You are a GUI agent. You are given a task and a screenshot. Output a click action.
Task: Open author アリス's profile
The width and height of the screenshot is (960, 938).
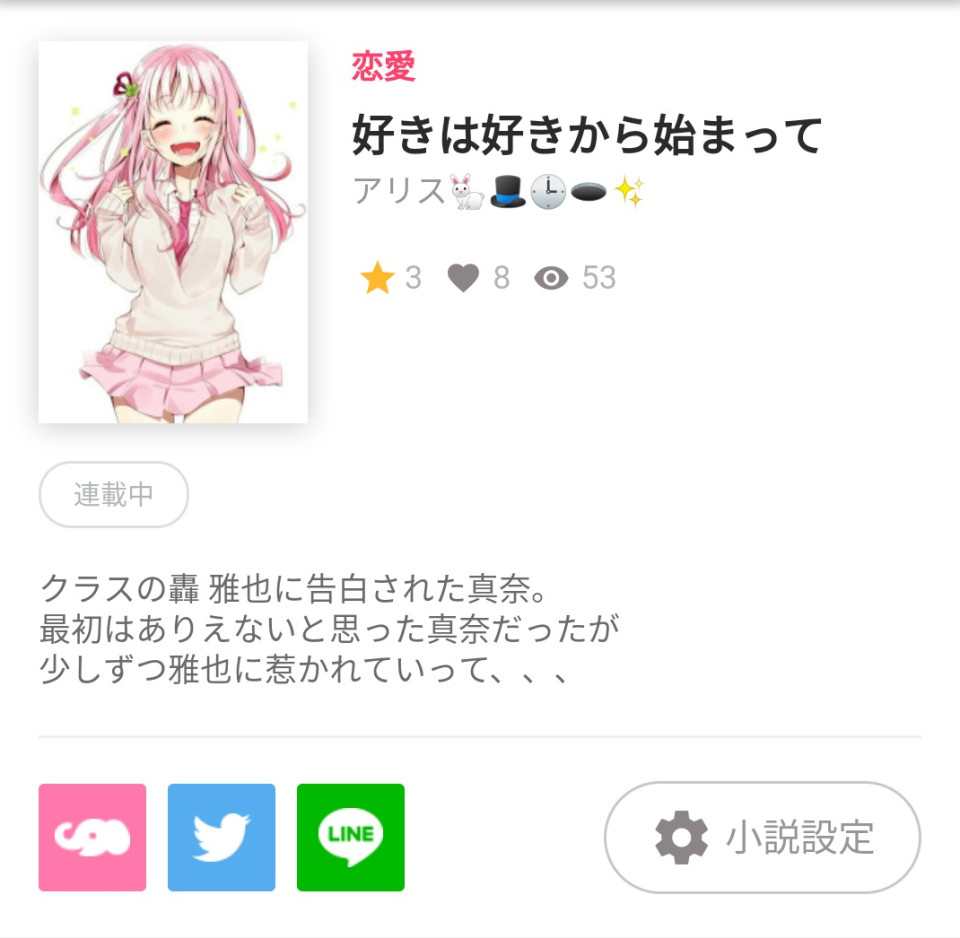coord(498,190)
